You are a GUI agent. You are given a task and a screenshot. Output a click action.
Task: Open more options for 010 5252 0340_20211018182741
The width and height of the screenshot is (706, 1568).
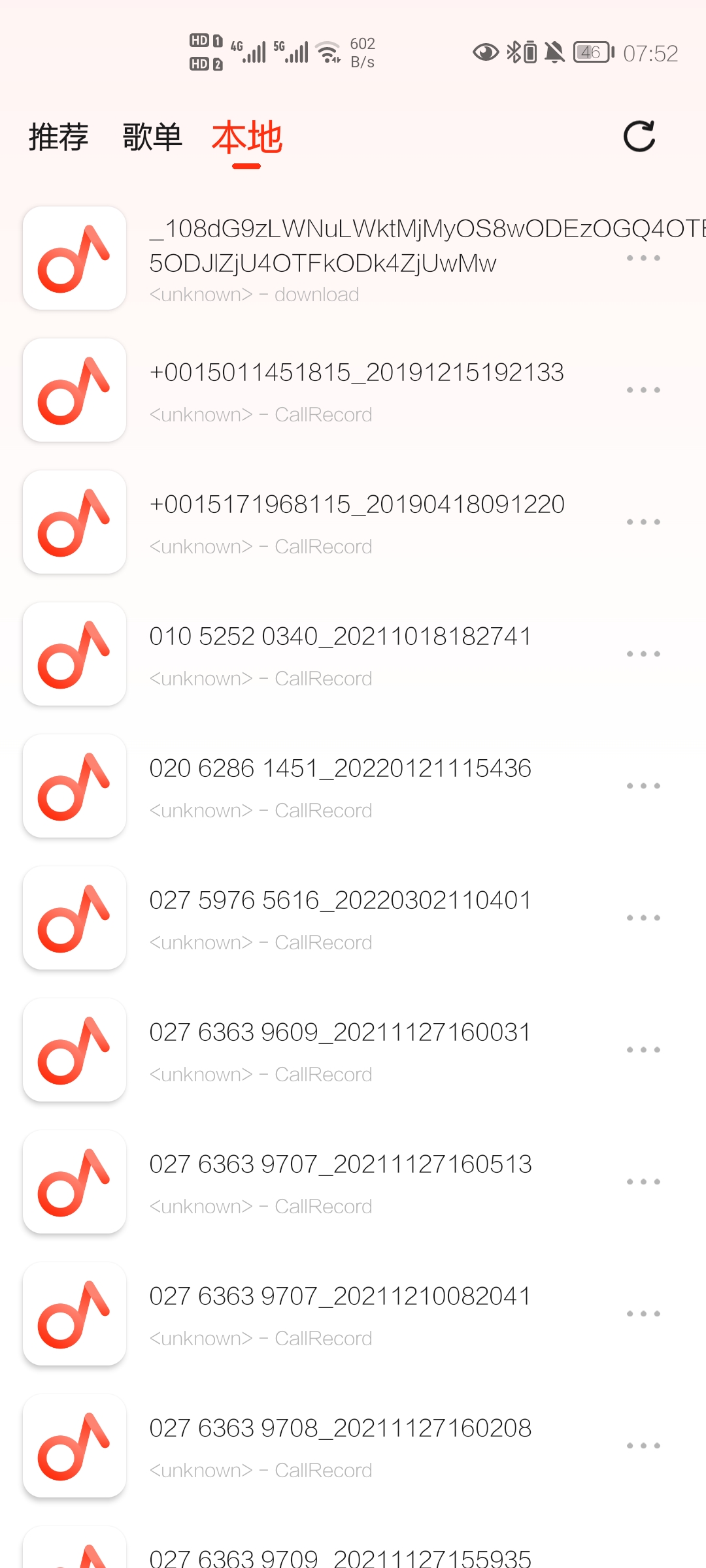643,654
